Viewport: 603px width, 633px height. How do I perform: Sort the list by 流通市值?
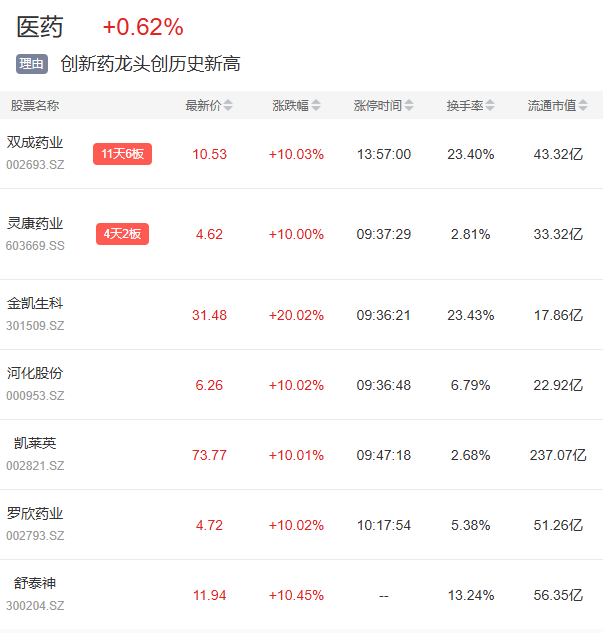558,106
